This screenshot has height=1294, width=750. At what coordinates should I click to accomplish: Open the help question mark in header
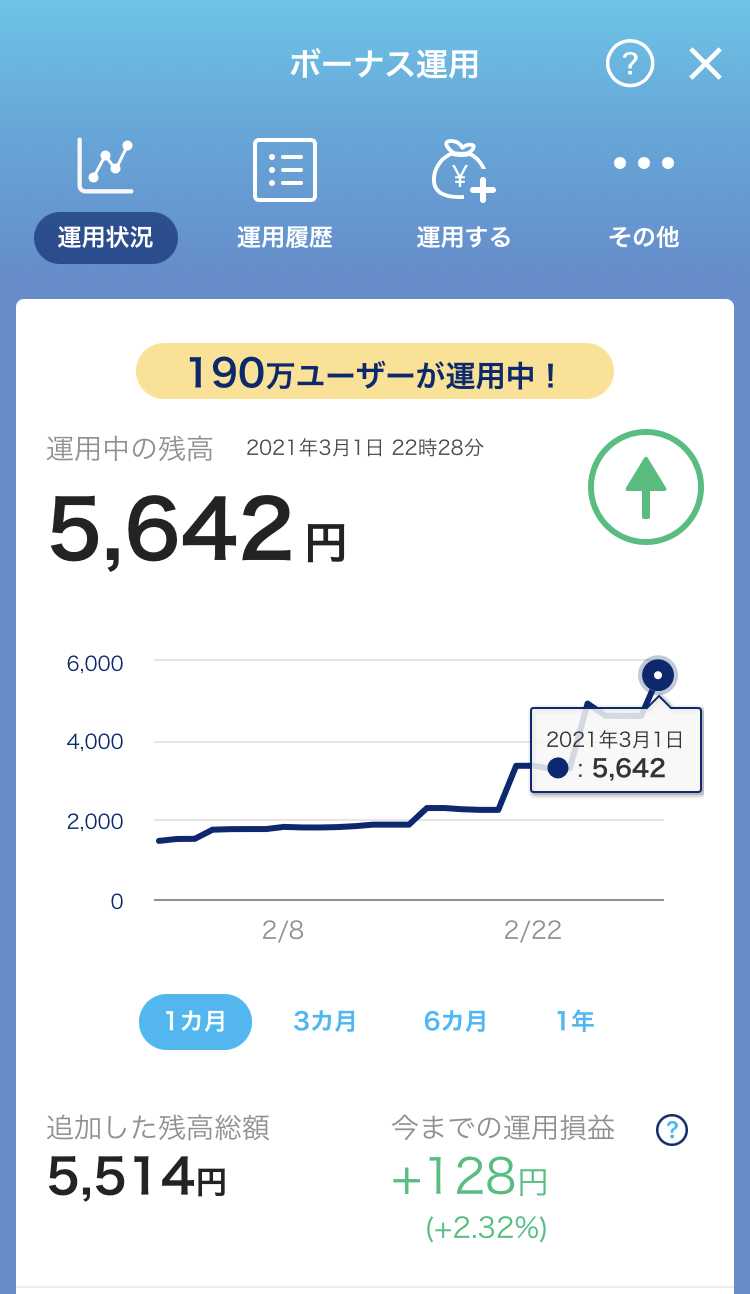click(x=630, y=65)
